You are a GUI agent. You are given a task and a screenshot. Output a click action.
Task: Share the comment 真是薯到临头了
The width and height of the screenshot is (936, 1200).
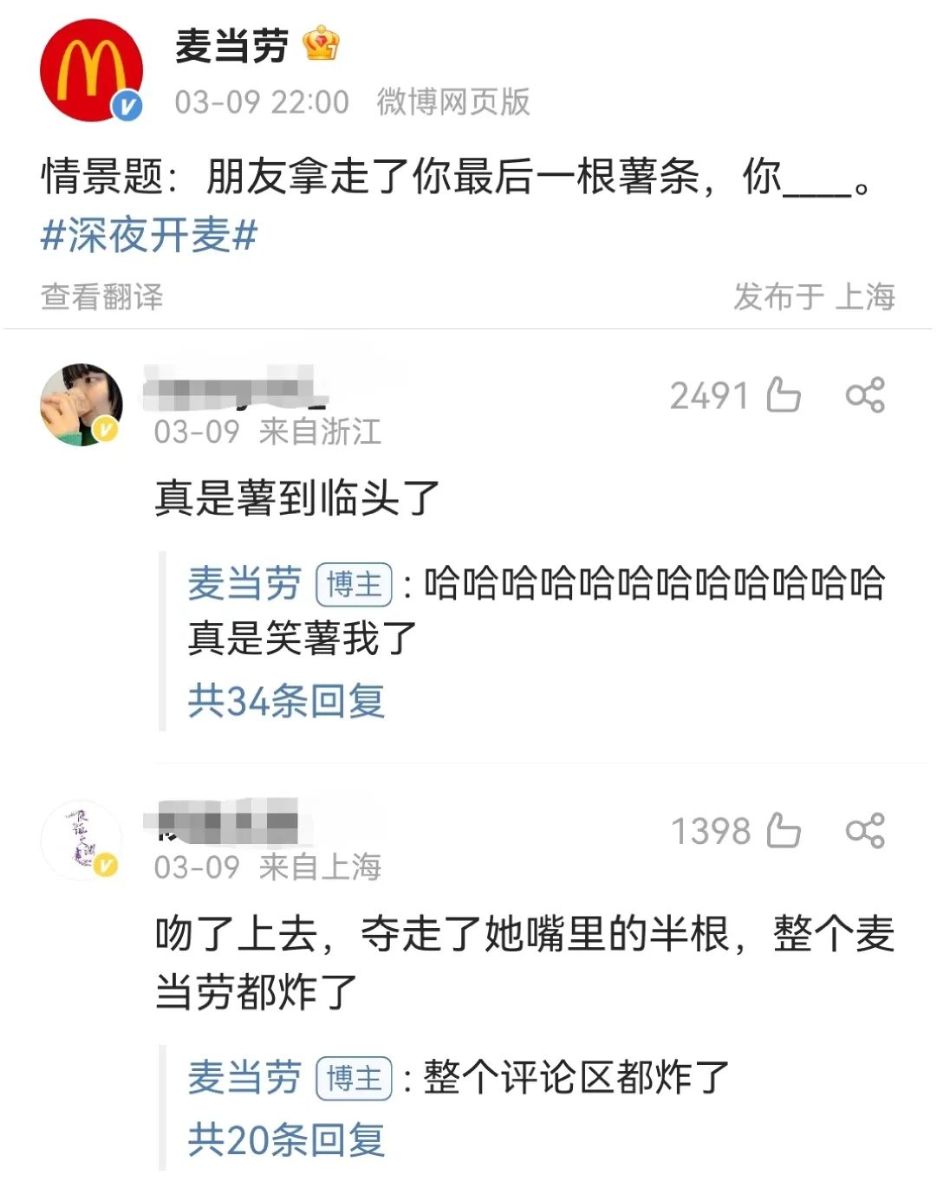(x=865, y=396)
